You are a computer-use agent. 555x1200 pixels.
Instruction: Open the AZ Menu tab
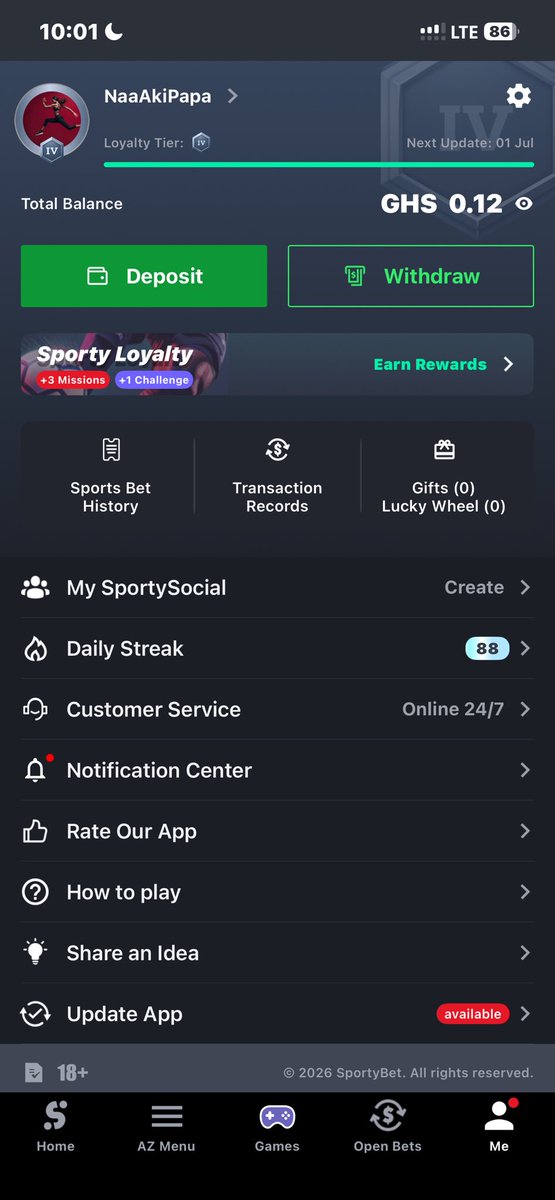pyautogui.click(x=166, y=1127)
